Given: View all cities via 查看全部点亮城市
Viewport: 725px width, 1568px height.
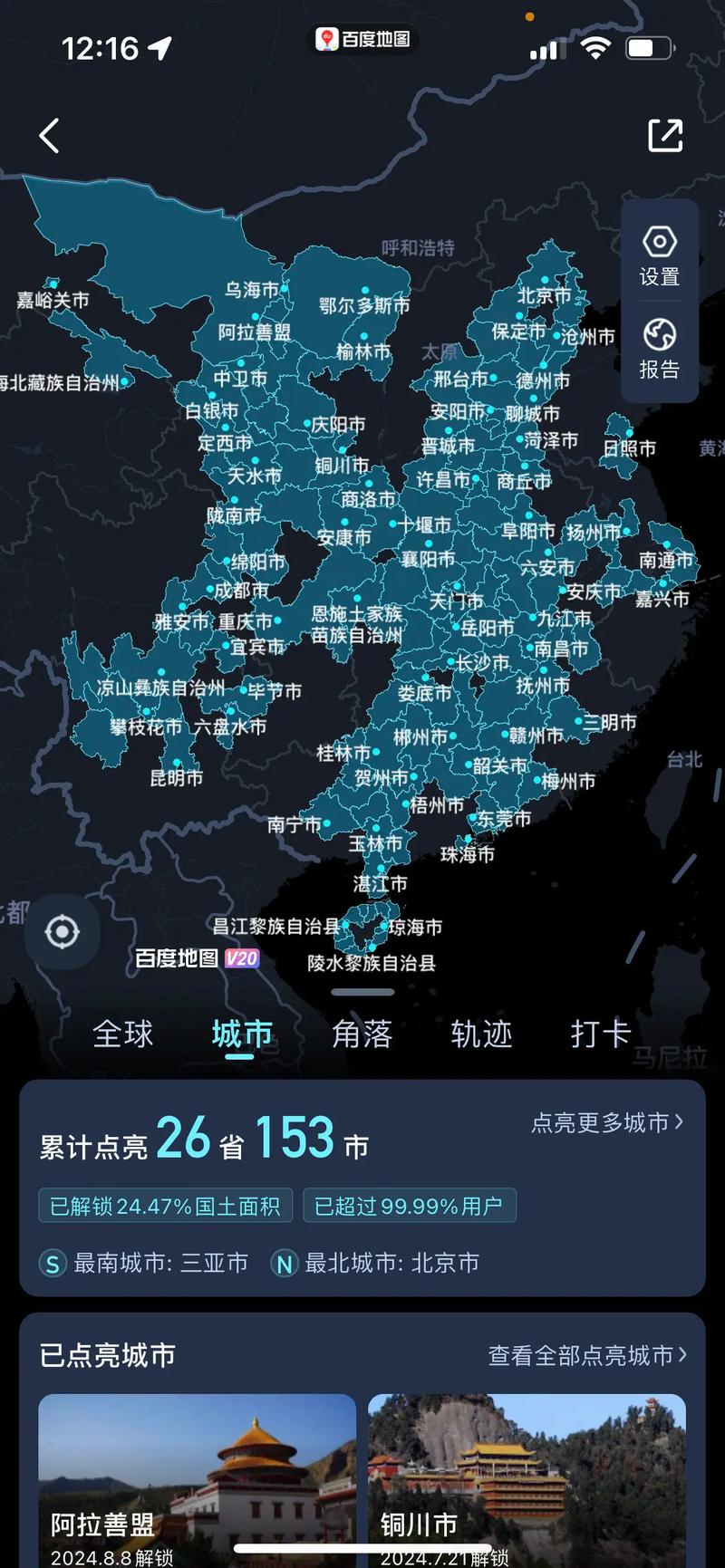Looking at the screenshot, I should pos(587,1355).
